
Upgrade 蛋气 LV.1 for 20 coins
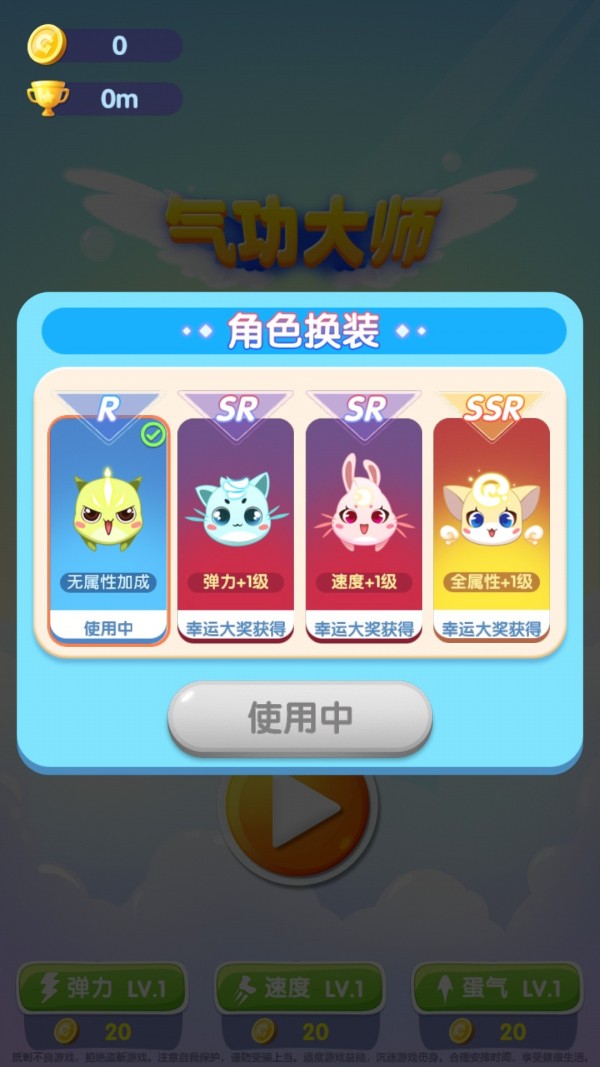(x=497, y=990)
